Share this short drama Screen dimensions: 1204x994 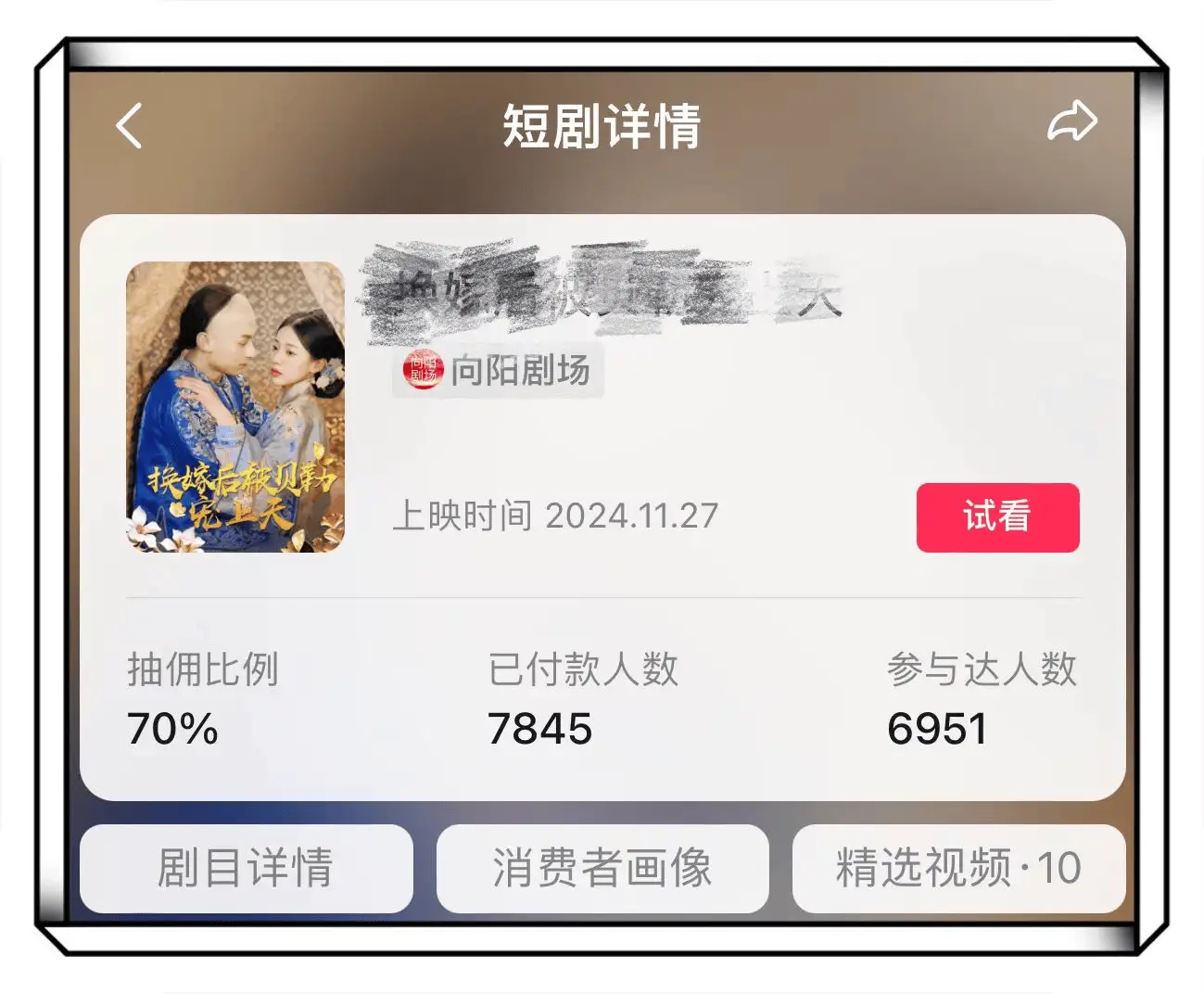pos(1071,122)
